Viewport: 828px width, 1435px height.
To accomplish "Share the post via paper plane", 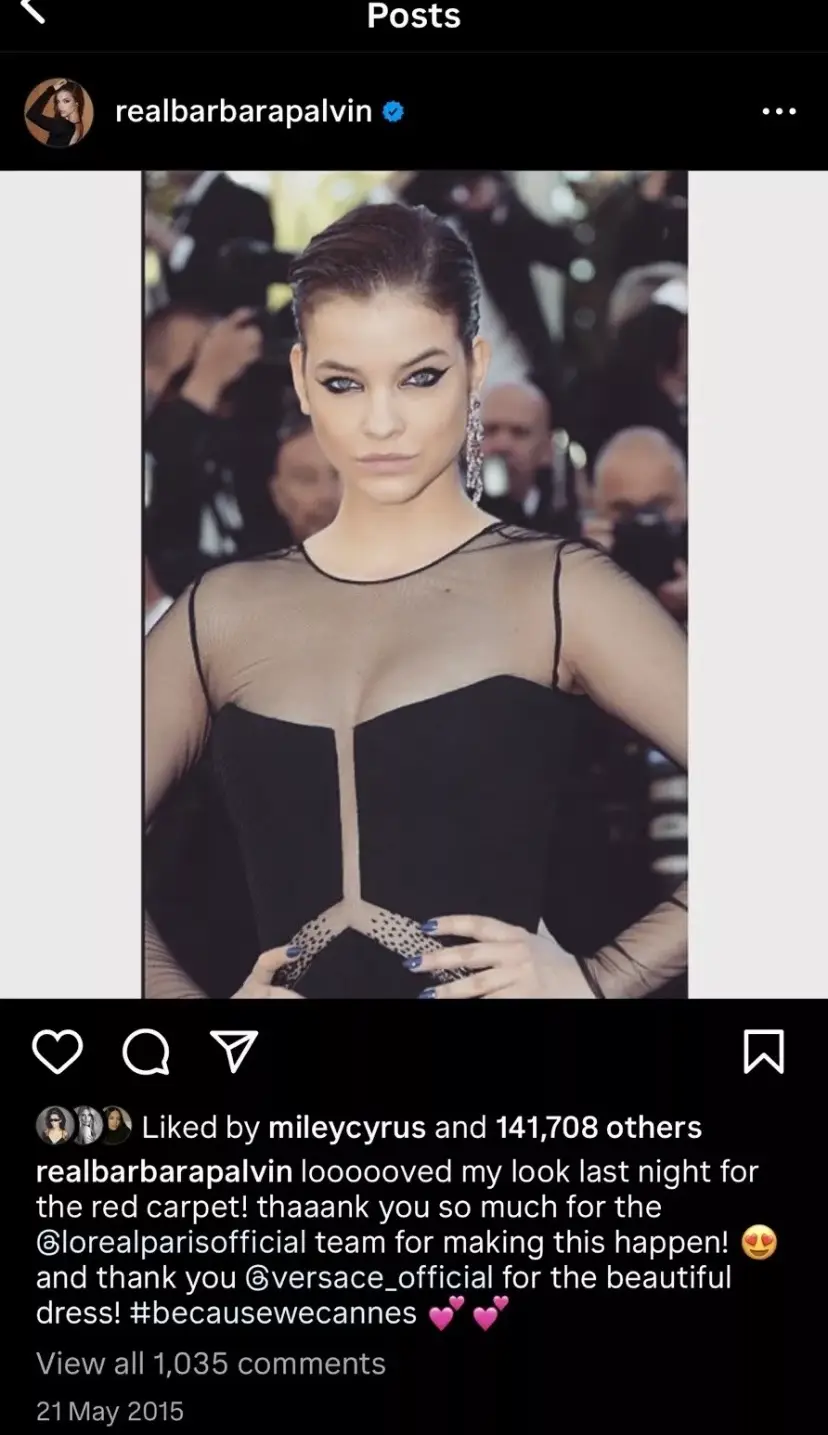I will click(234, 1052).
